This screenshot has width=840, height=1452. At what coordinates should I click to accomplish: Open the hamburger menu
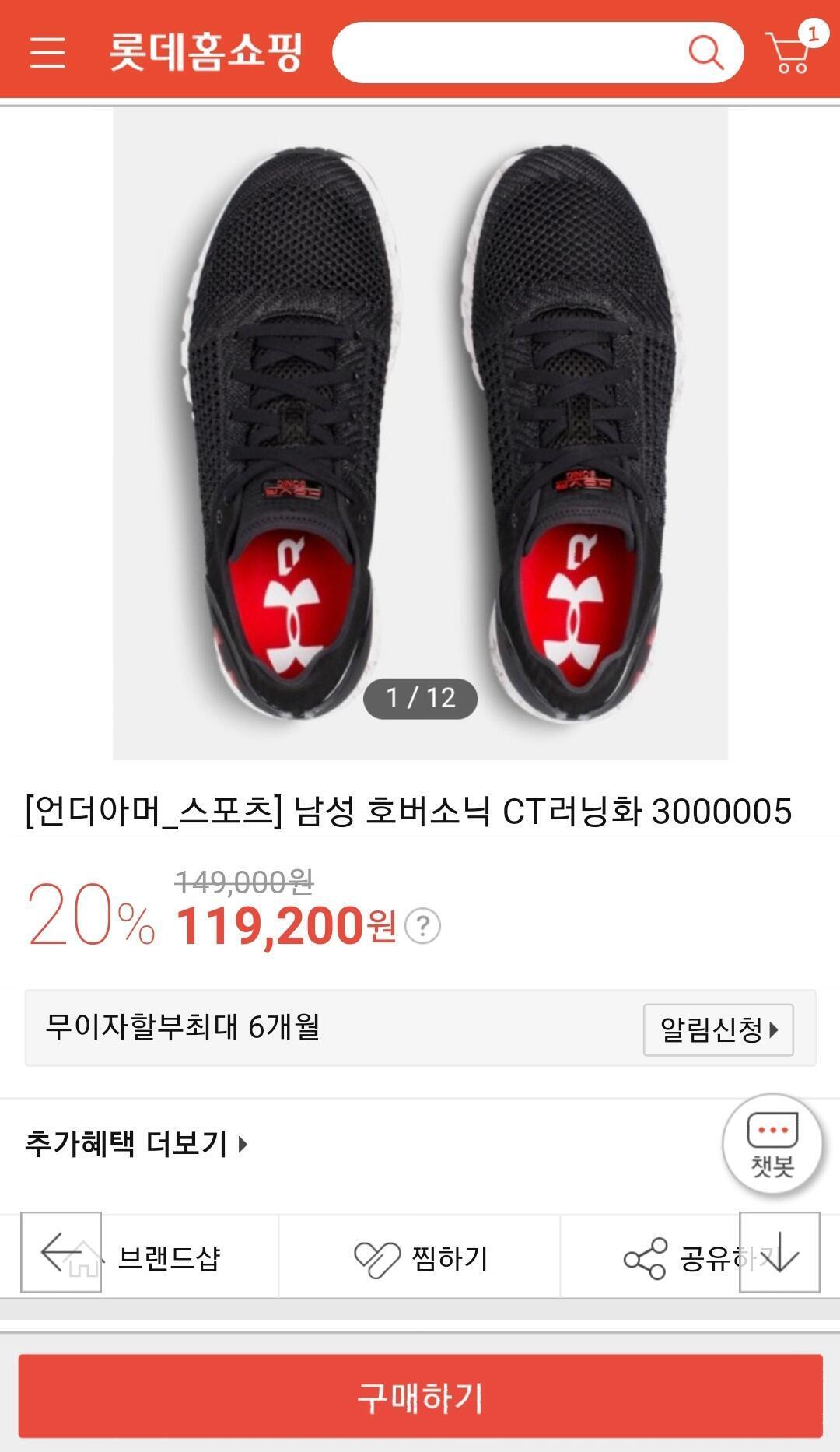(x=47, y=52)
